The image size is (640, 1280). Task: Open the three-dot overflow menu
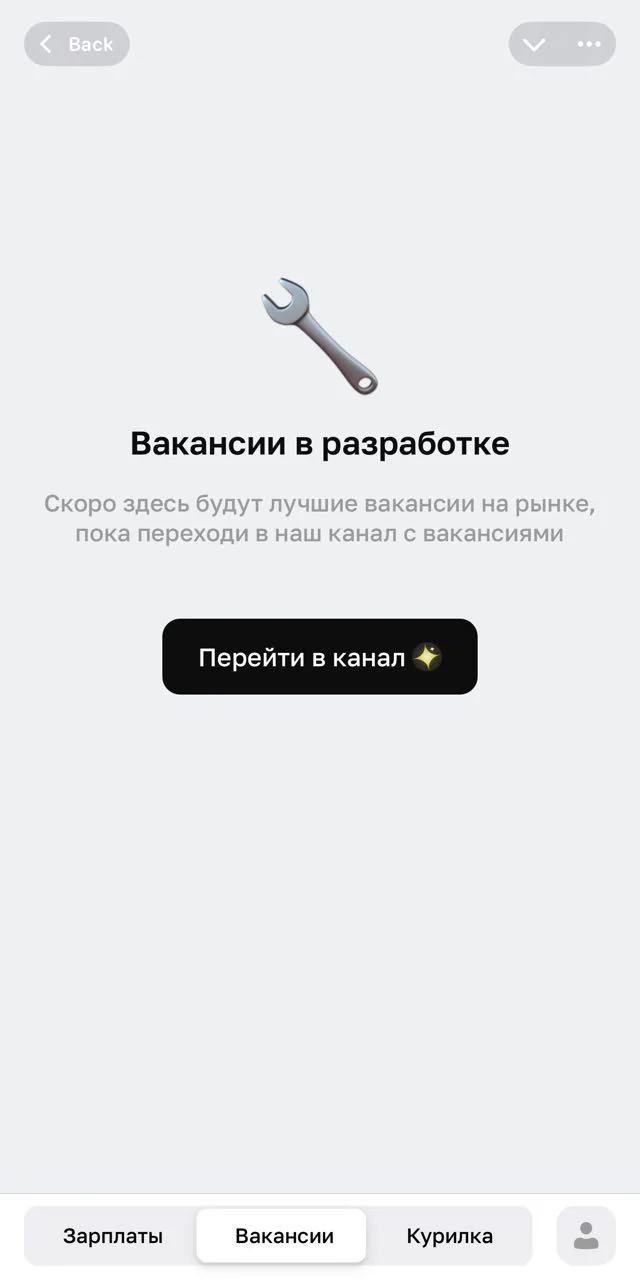point(589,44)
